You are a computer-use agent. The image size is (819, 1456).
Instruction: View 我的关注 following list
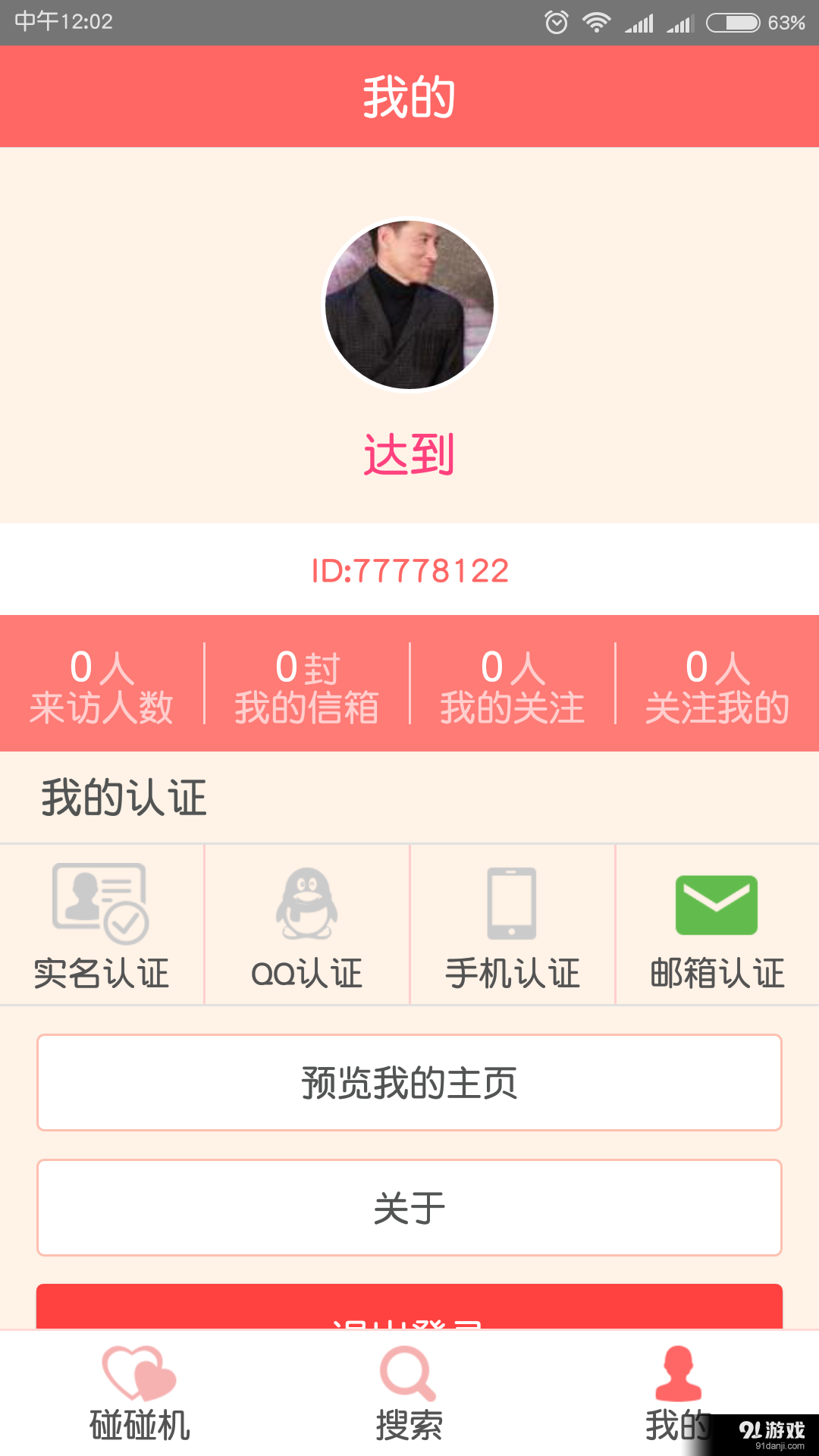513,684
